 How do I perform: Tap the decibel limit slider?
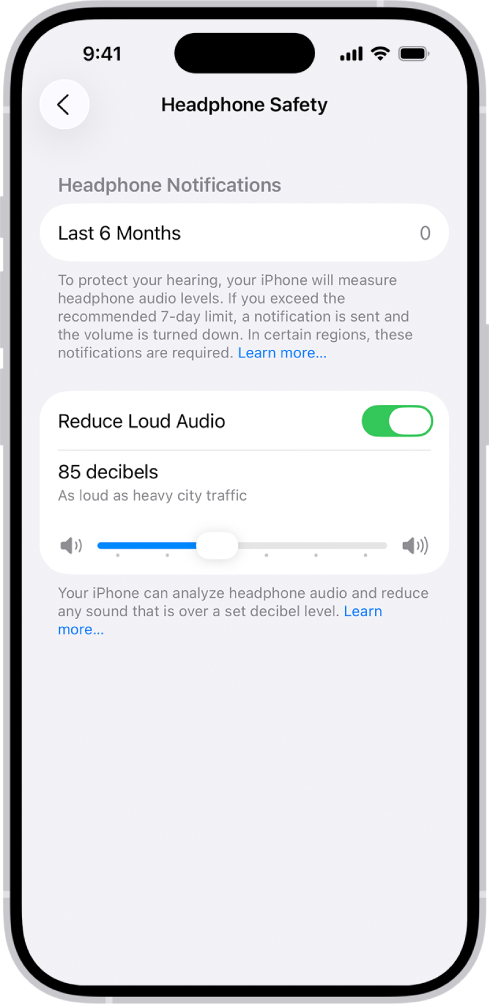coord(242,546)
